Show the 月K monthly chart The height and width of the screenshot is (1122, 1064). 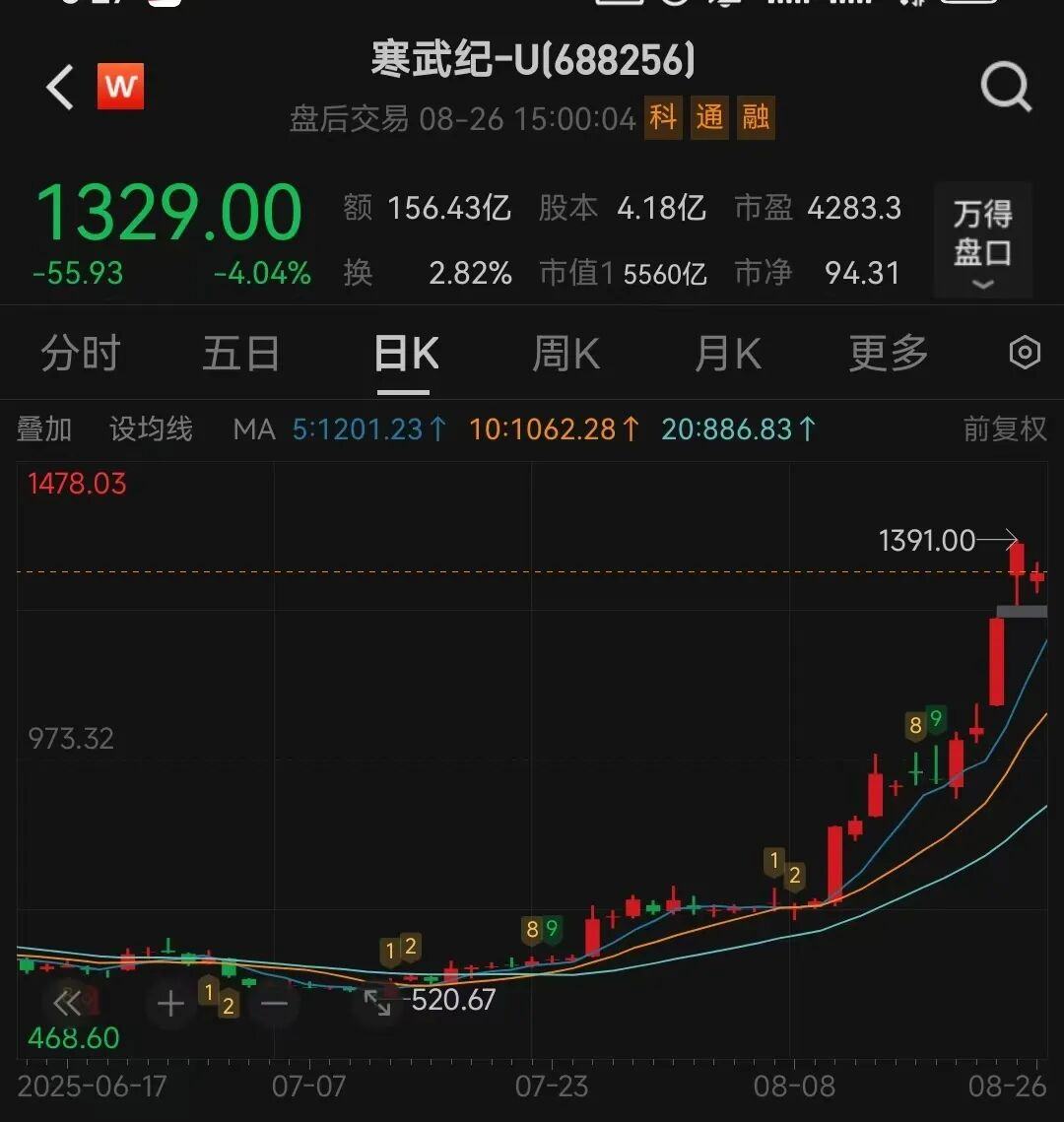tap(727, 354)
